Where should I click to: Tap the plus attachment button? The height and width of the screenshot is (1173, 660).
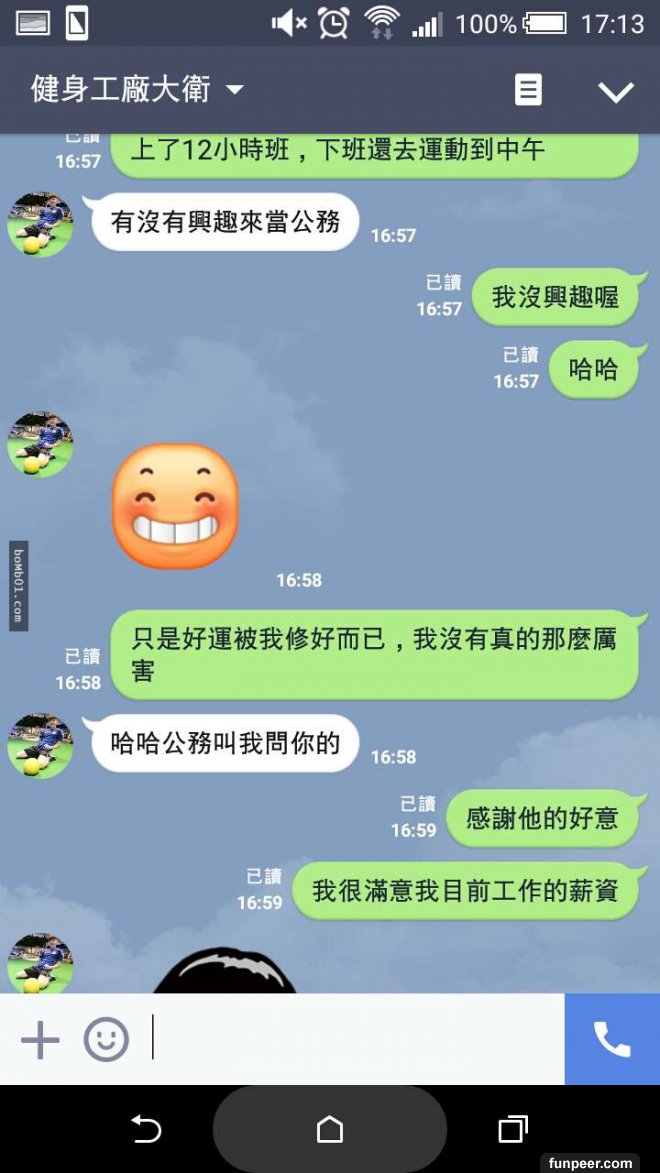(x=40, y=1040)
